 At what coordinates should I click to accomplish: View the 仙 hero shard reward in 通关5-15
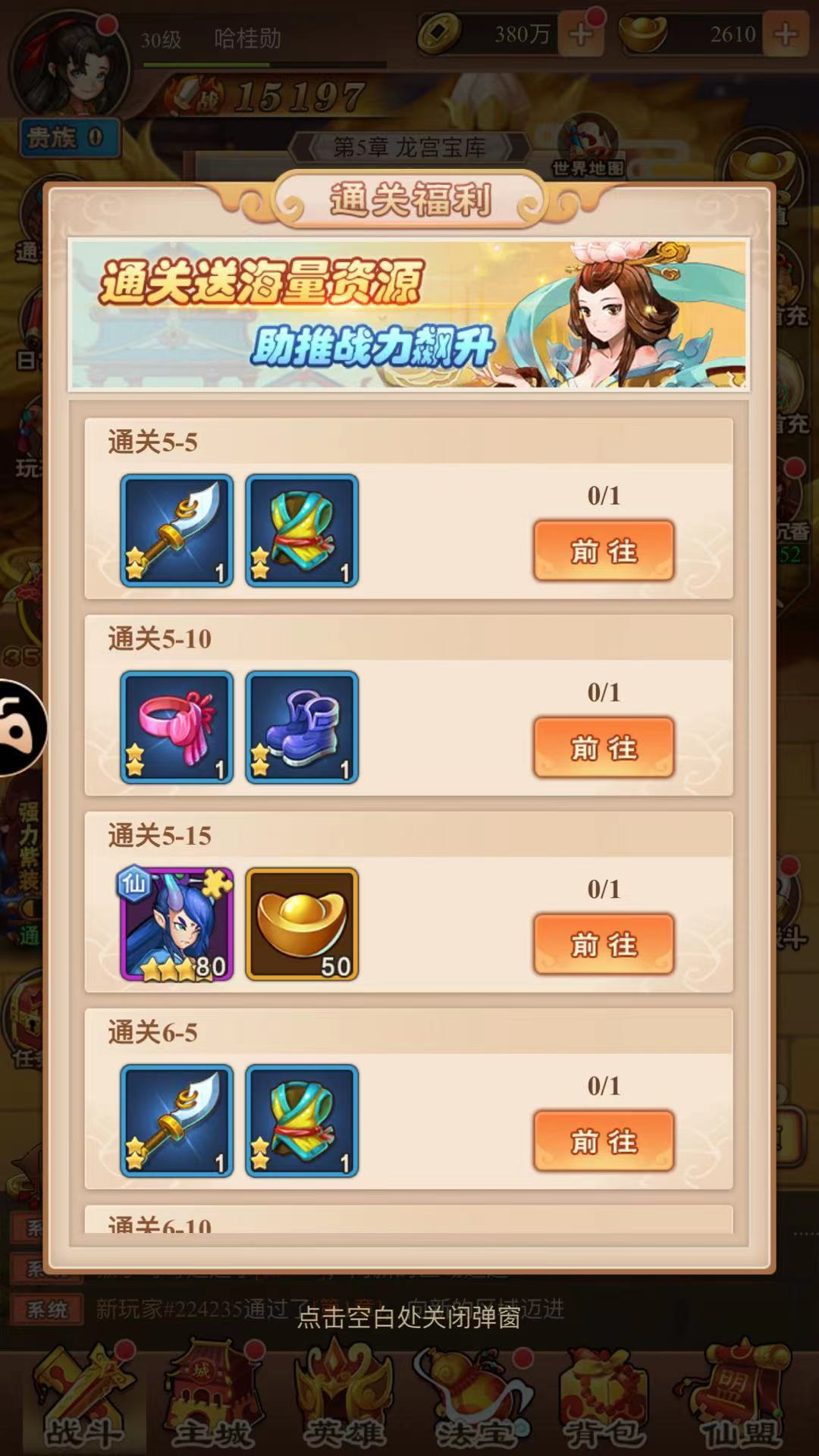tap(177, 924)
